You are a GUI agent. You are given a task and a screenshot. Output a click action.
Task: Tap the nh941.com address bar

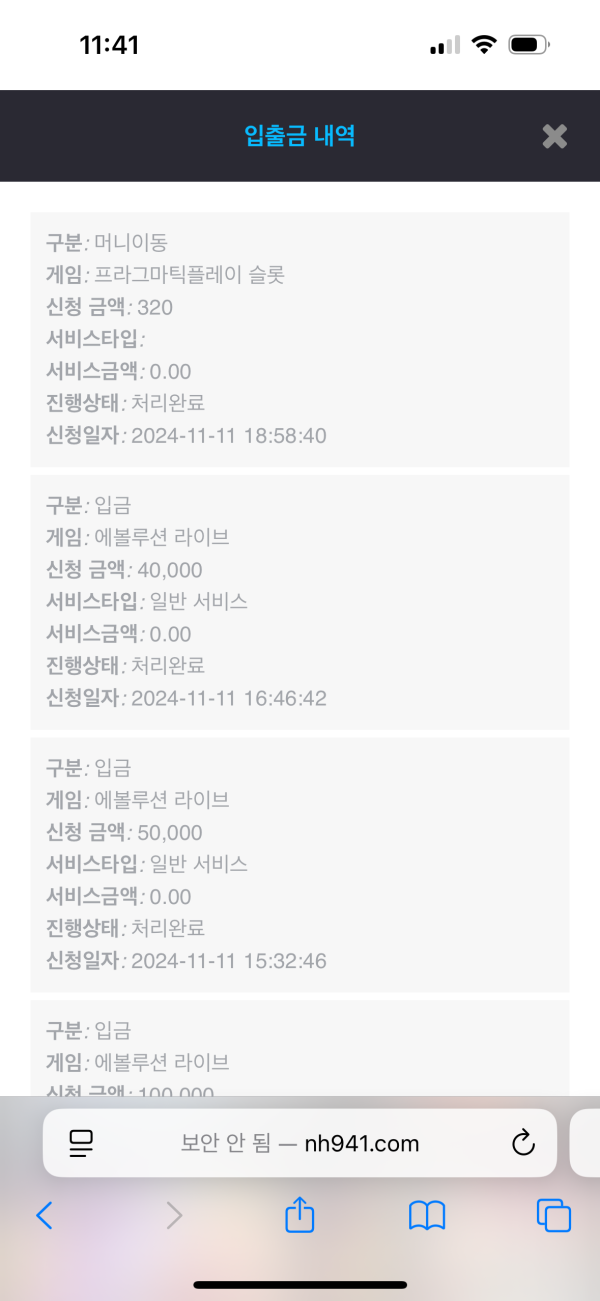pyautogui.click(x=300, y=1143)
